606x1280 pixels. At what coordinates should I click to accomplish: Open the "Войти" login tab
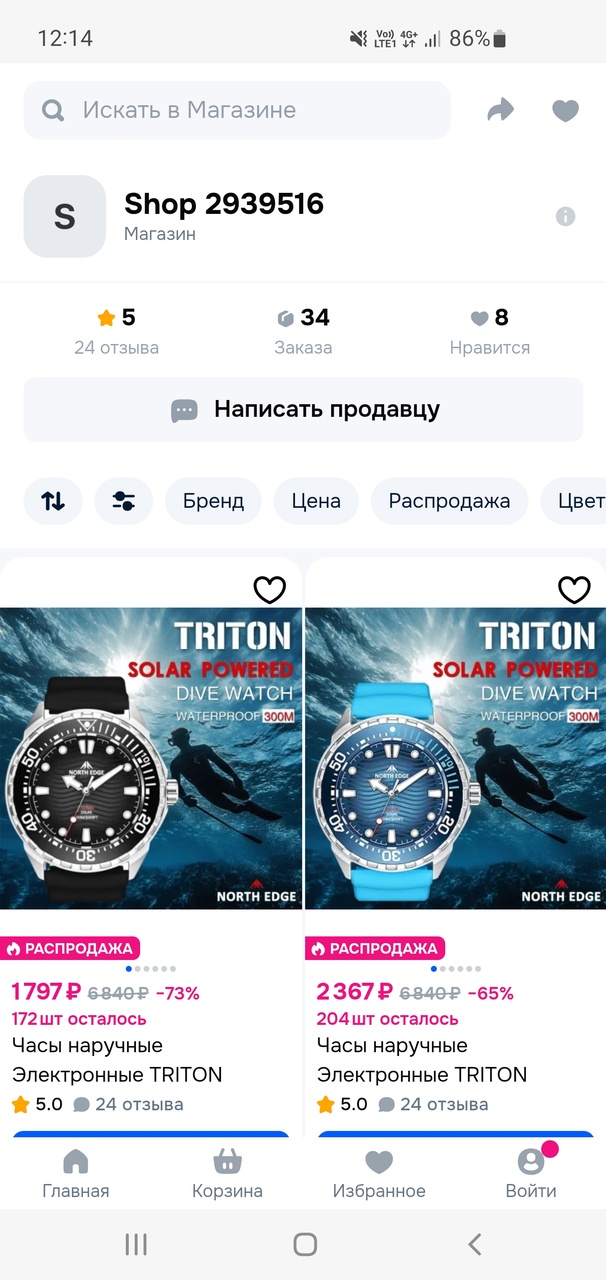point(530,1173)
